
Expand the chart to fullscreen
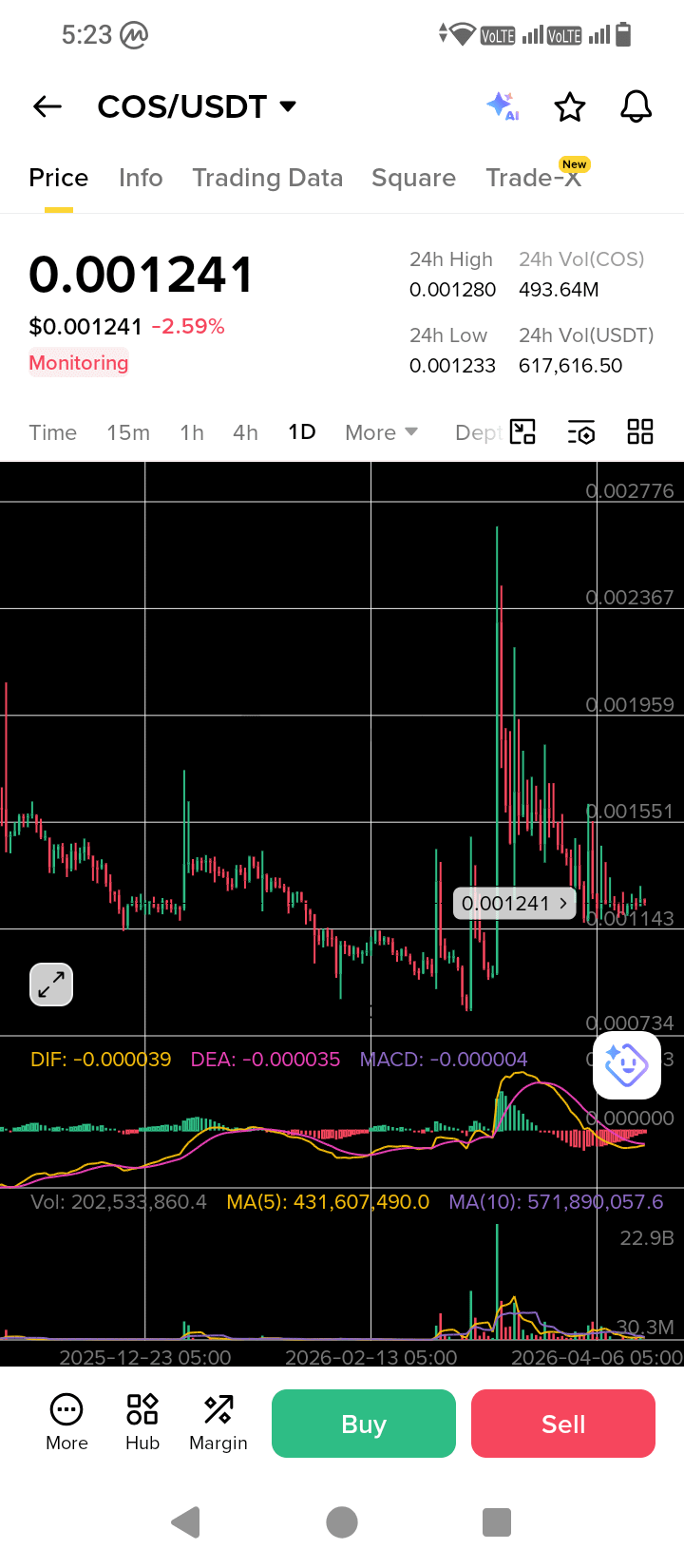[51, 985]
